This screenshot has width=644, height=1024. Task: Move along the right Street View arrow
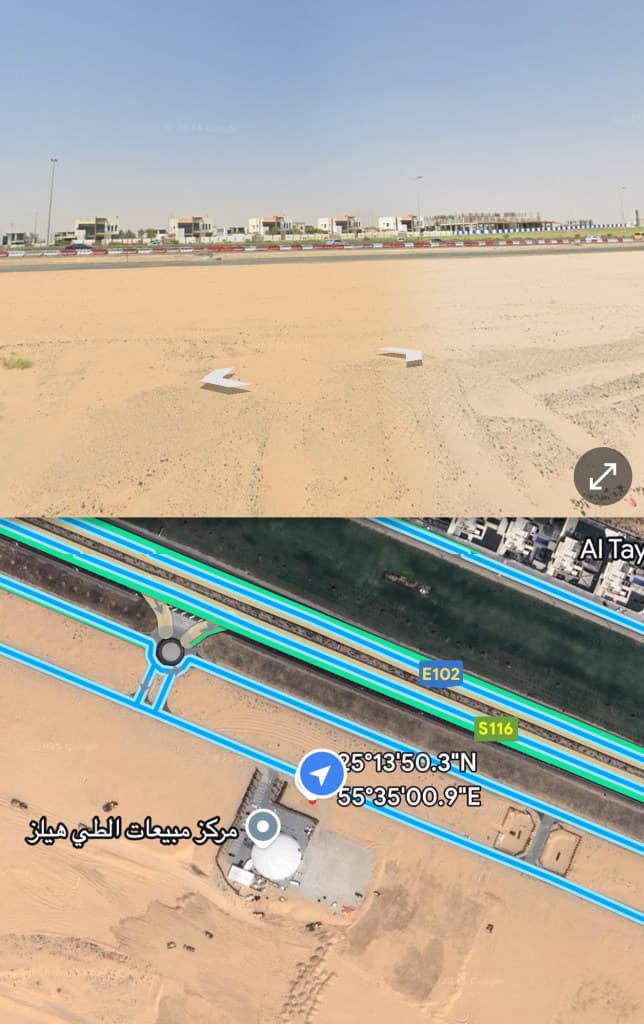403,354
